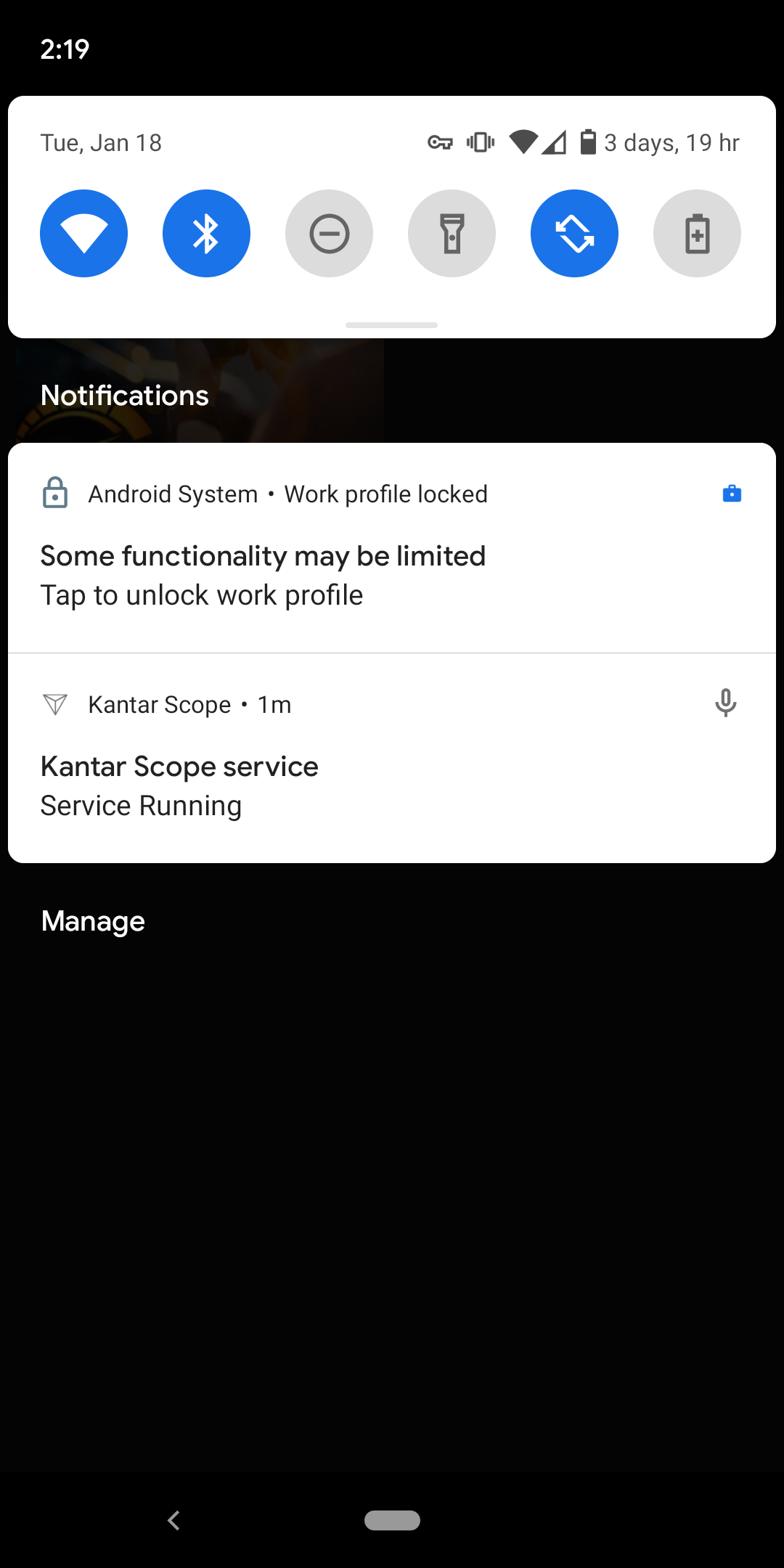This screenshot has width=784, height=1568.
Task: Turn on the flashlight
Action: click(452, 233)
